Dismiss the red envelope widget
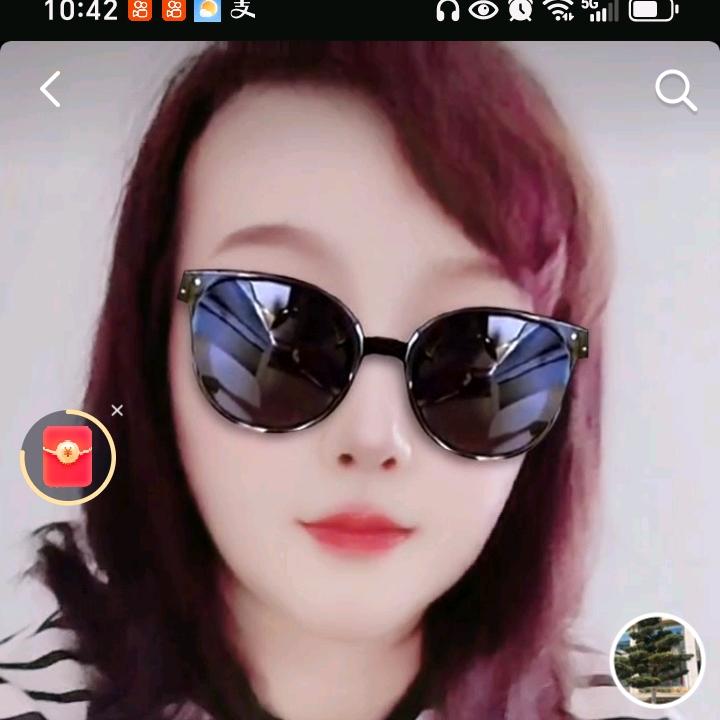Screen dimensions: 720x720 click(x=117, y=410)
